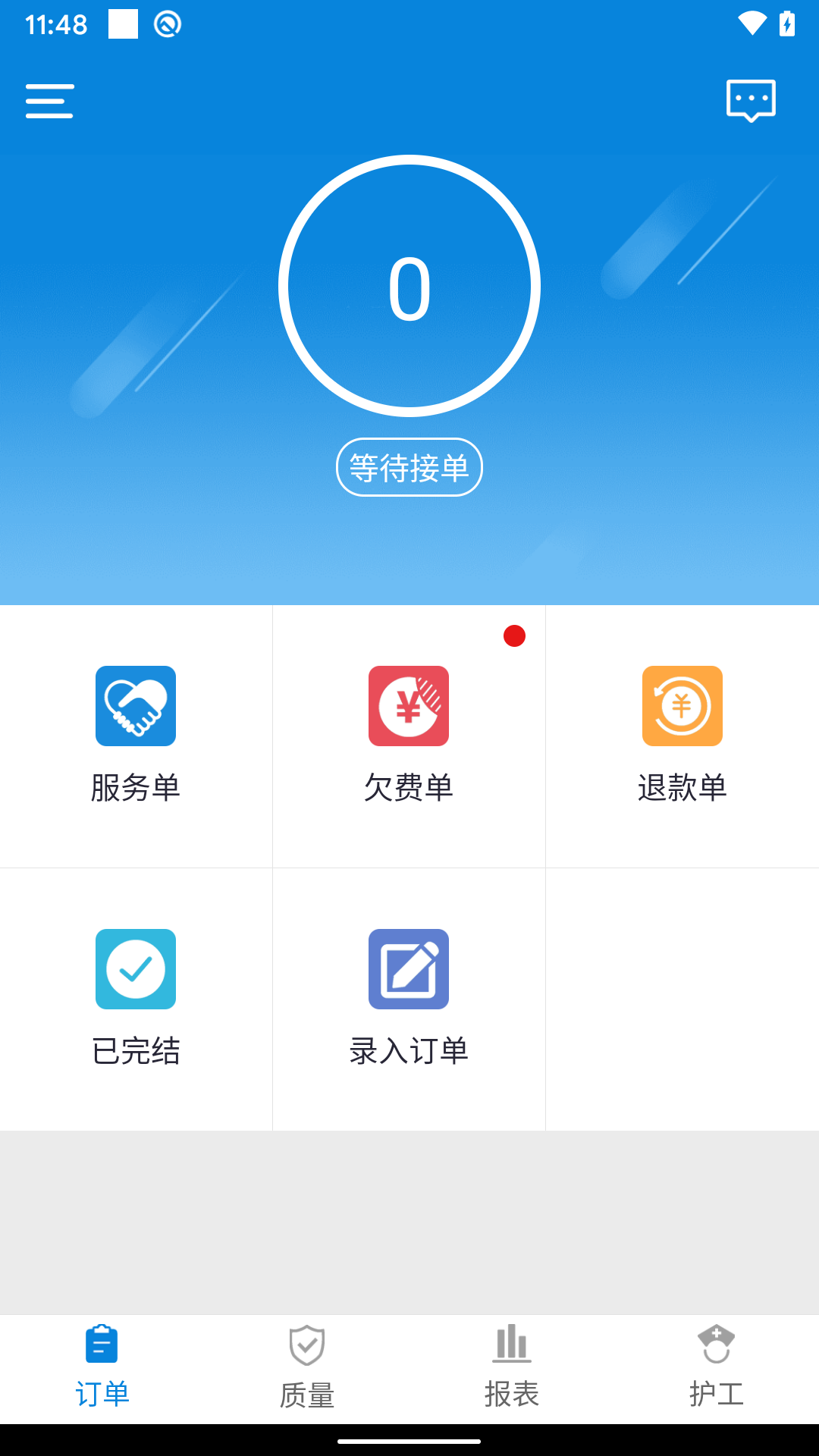Select the 报表 chart icon in bottom bar
819x1456 pixels.
click(x=511, y=1345)
